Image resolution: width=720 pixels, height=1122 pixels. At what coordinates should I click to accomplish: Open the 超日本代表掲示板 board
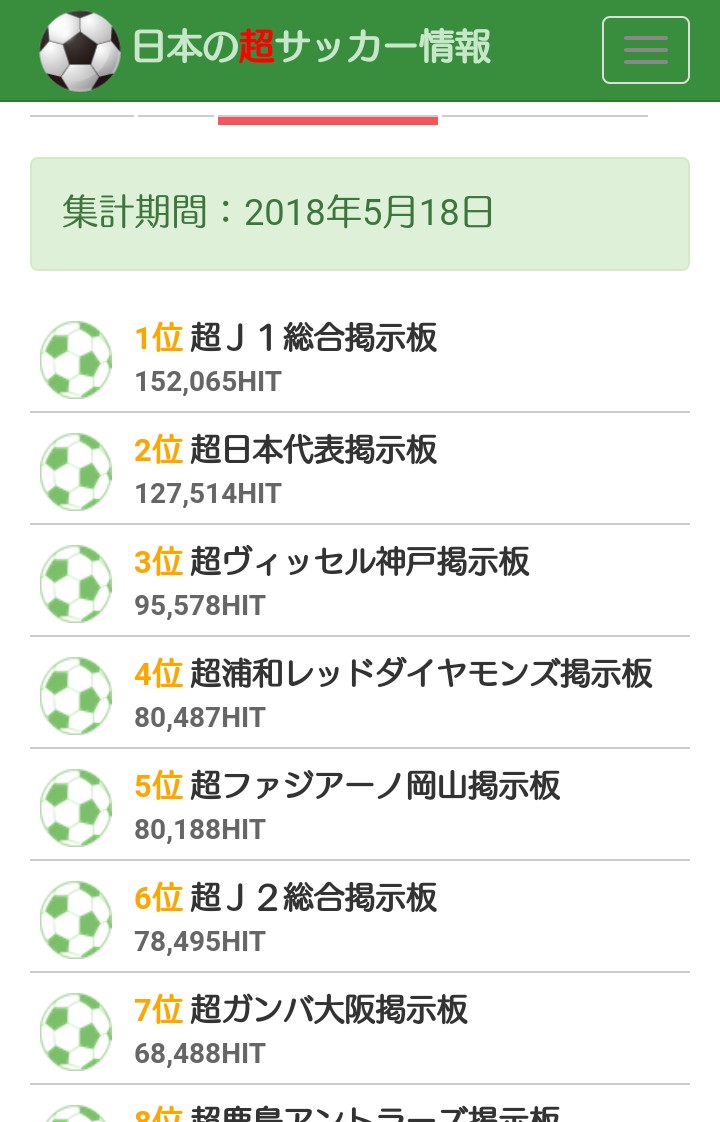pyautogui.click(x=313, y=451)
